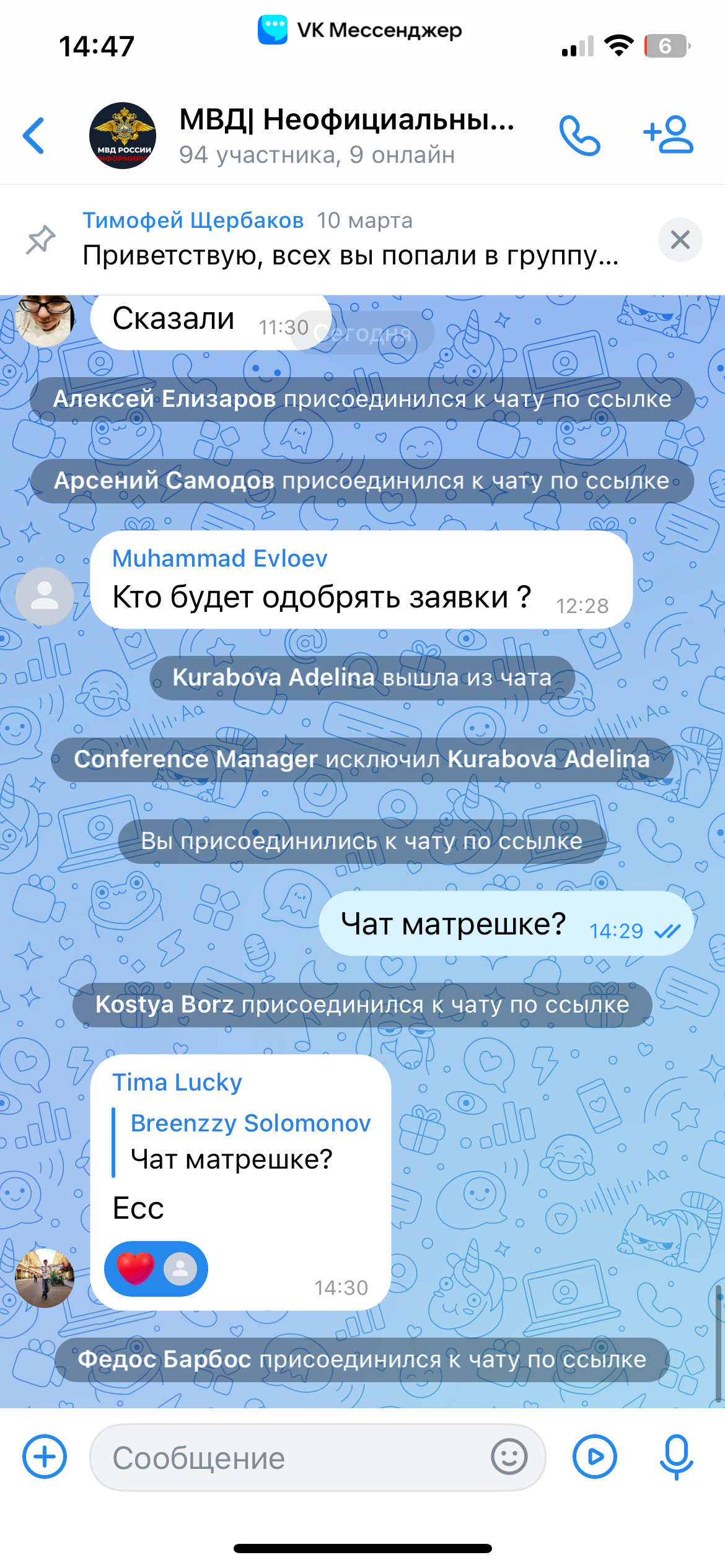The width and height of the screenshot is (725, 1568).
Task: Open the pinned message from Тимофей Щербаков
Action: click(350, 240)
